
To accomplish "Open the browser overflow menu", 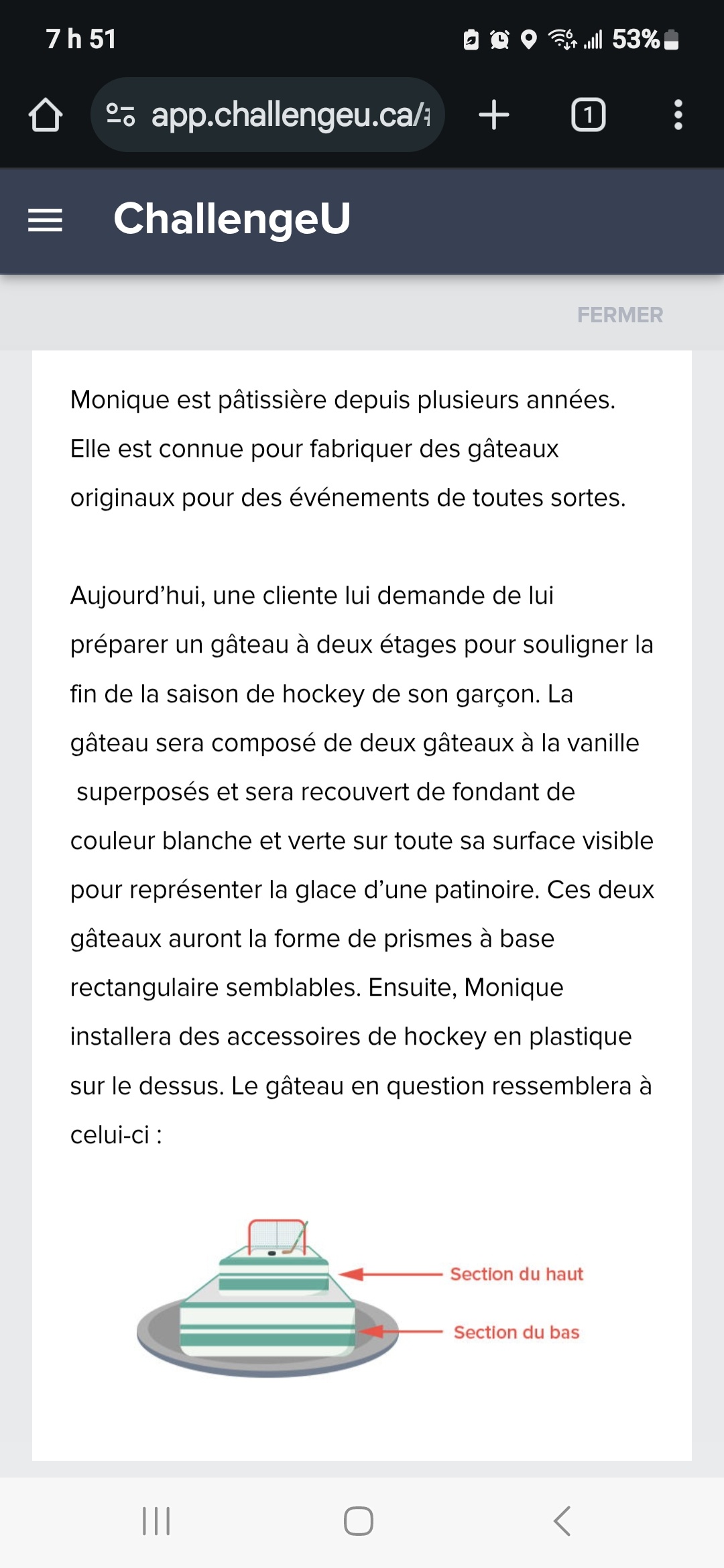I will (x=678, y=115).
